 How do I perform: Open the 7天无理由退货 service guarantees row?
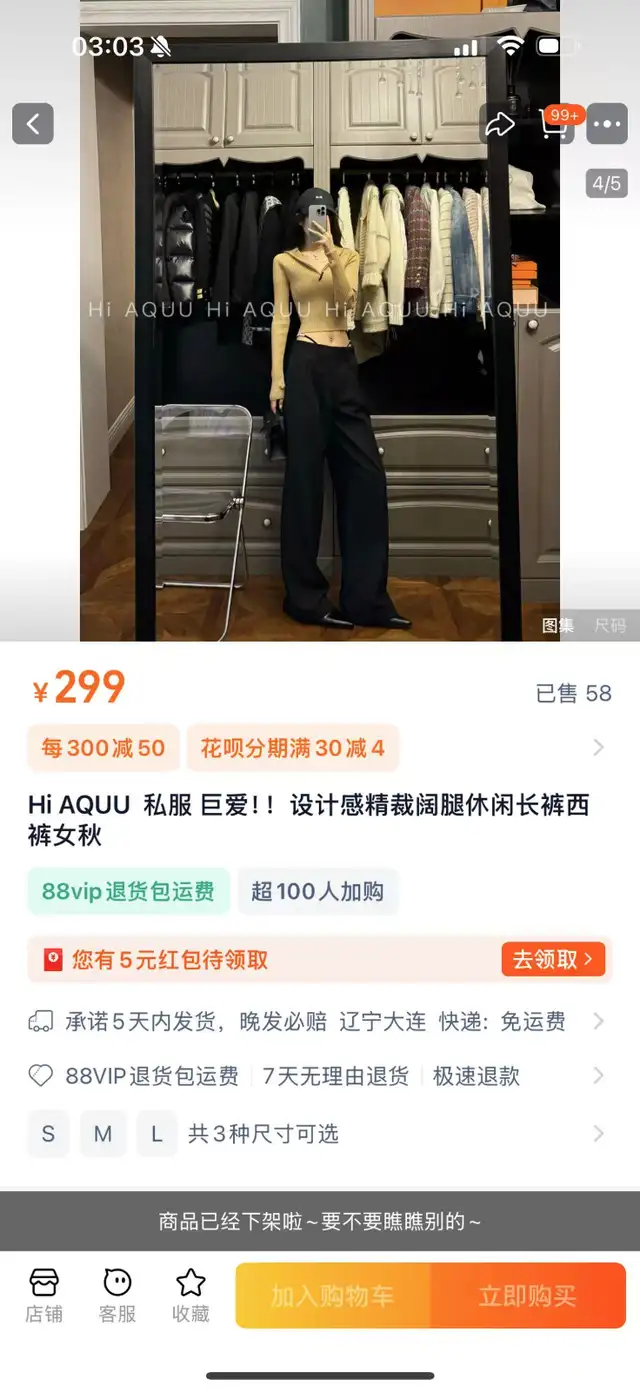(x=316, y=1076)
